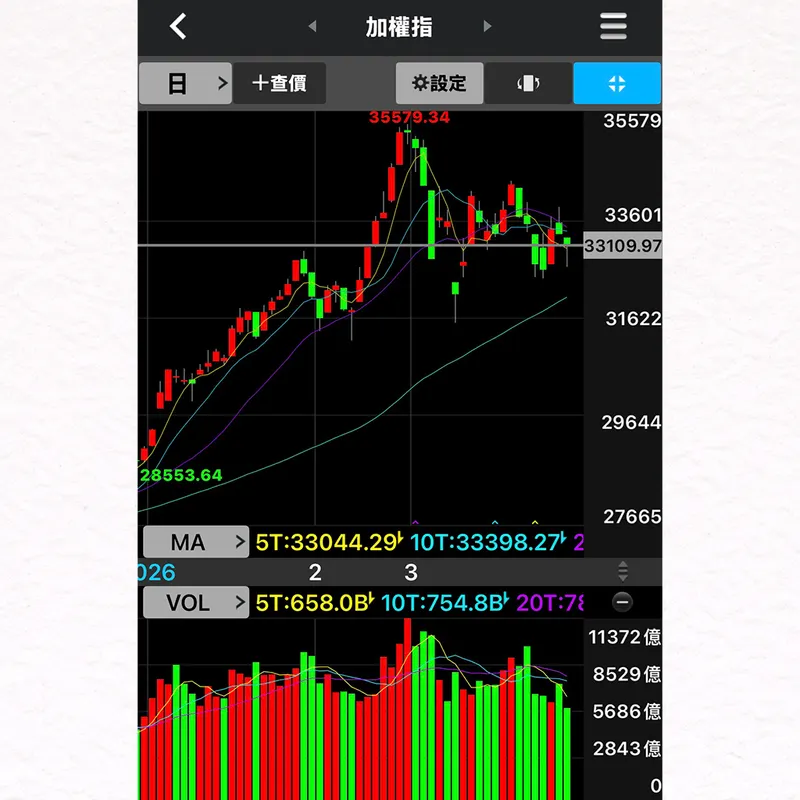Open the hamburger menu
This screenshot has height=800, width=800.
point(613,27)
